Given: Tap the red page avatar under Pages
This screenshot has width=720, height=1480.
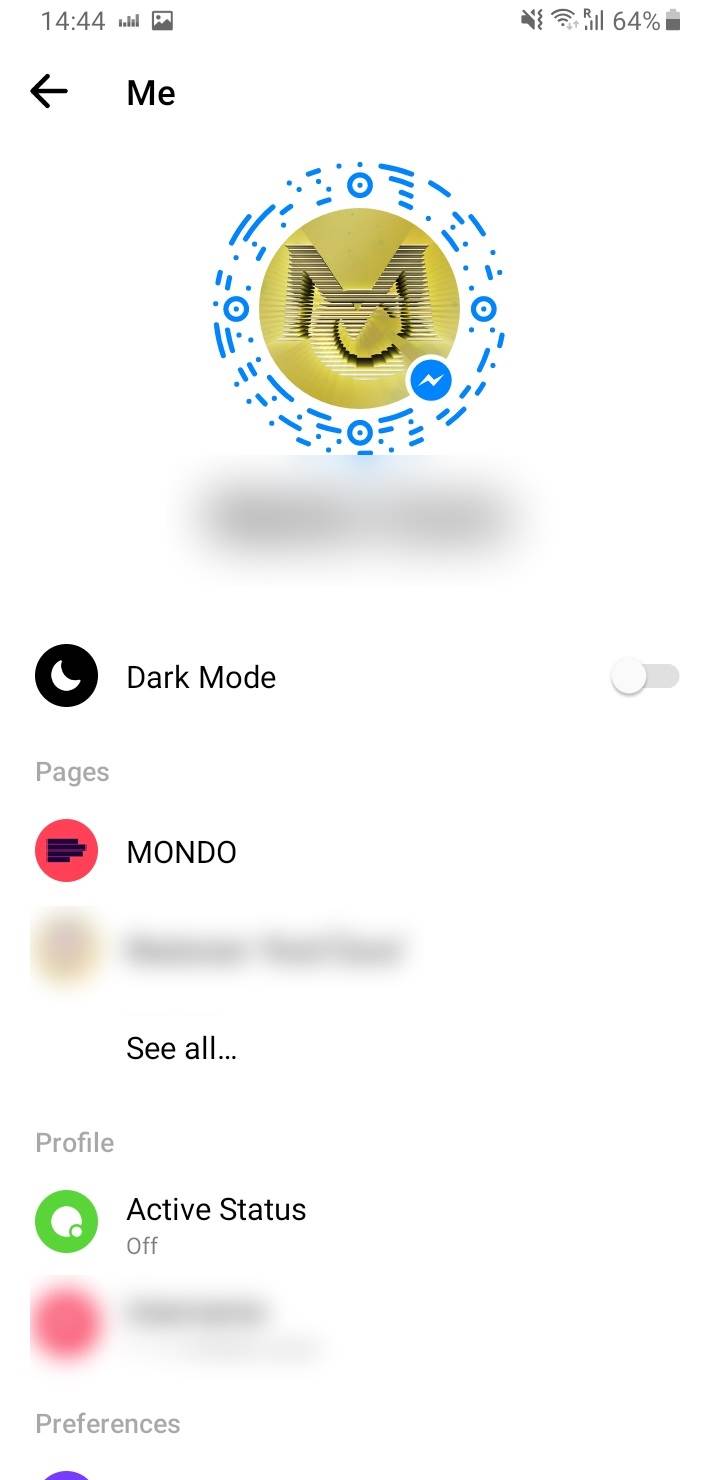Looking at the screenshot, I should click(66, 851).
